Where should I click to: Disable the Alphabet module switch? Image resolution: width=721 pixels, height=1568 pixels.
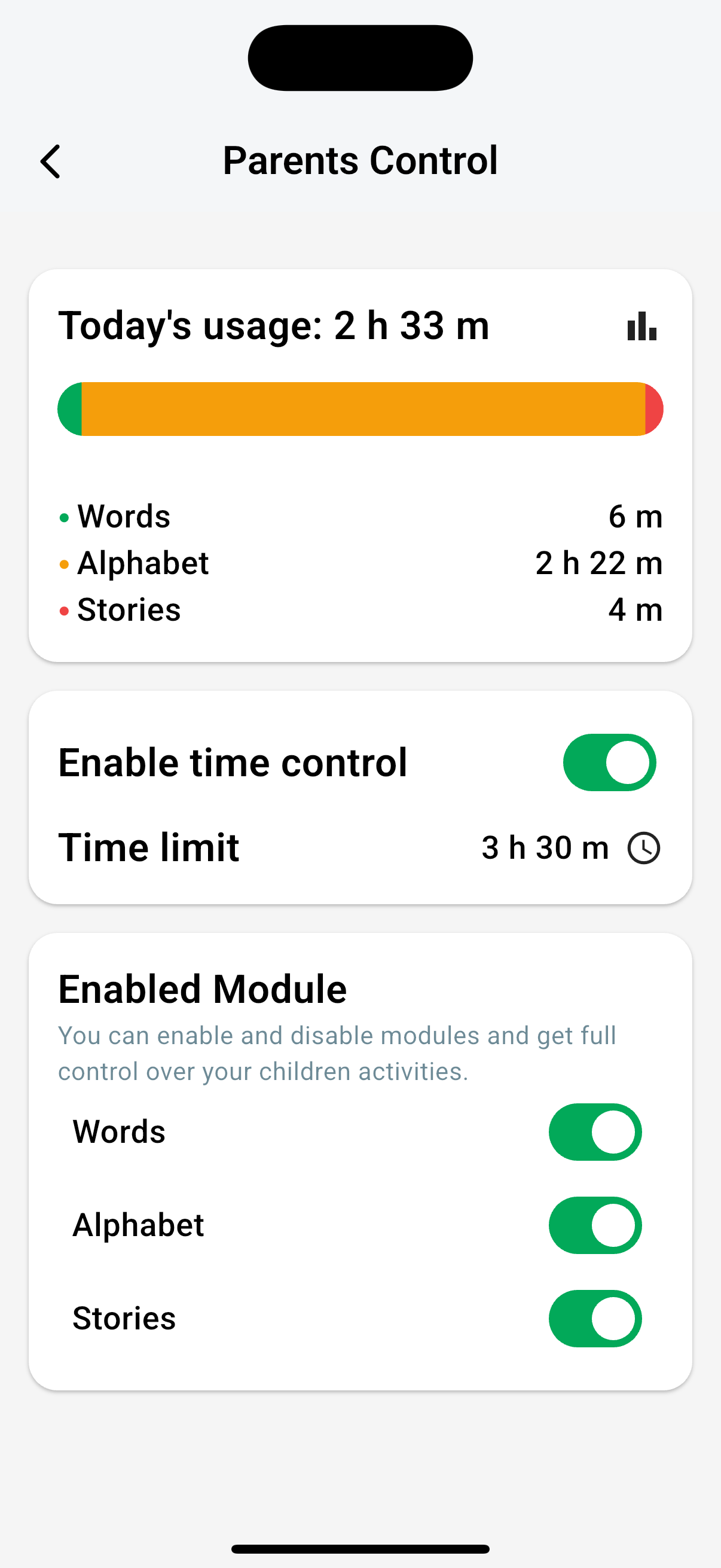click(x=594, y=1225)
